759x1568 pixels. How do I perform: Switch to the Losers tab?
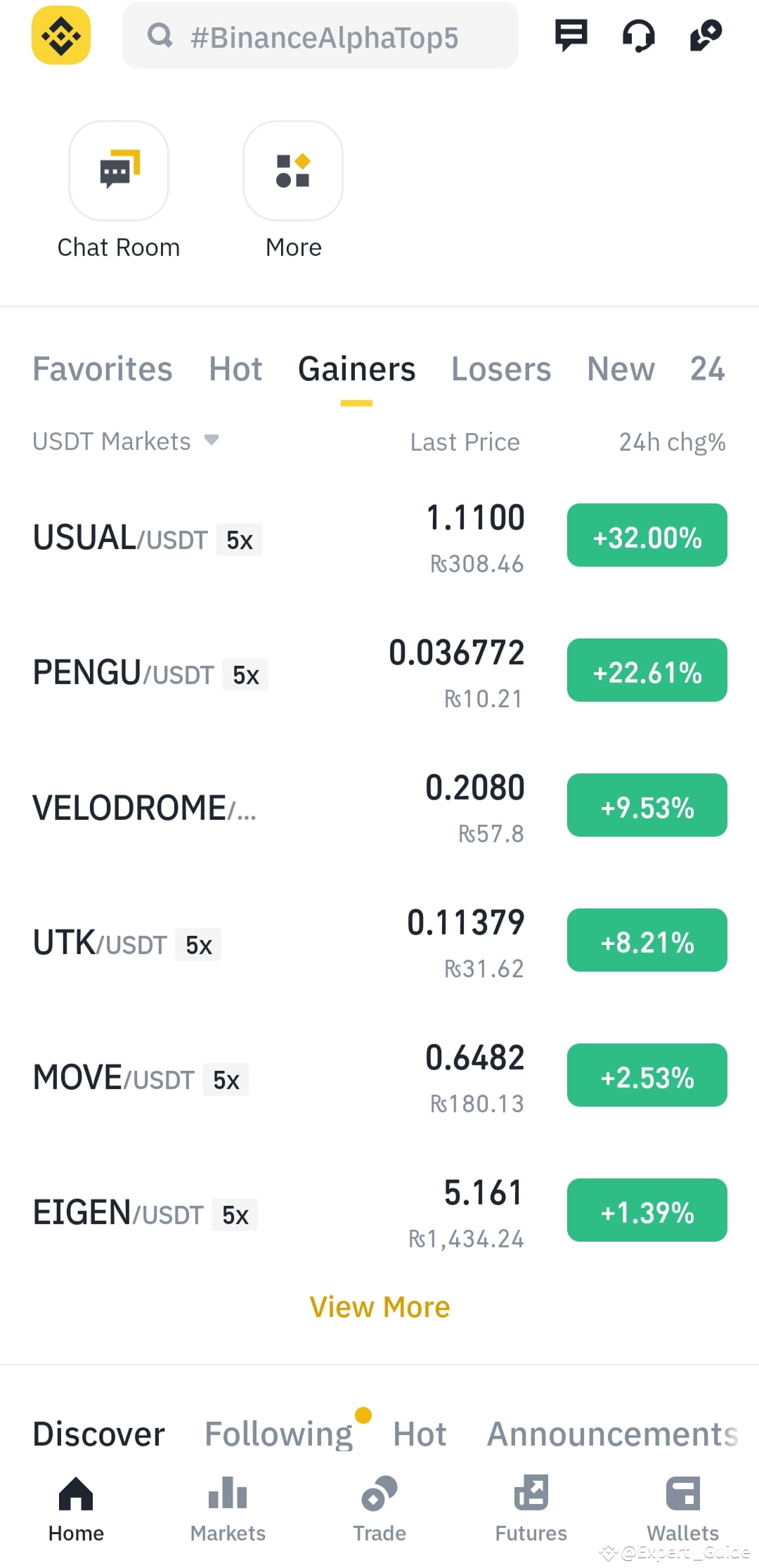501,368
